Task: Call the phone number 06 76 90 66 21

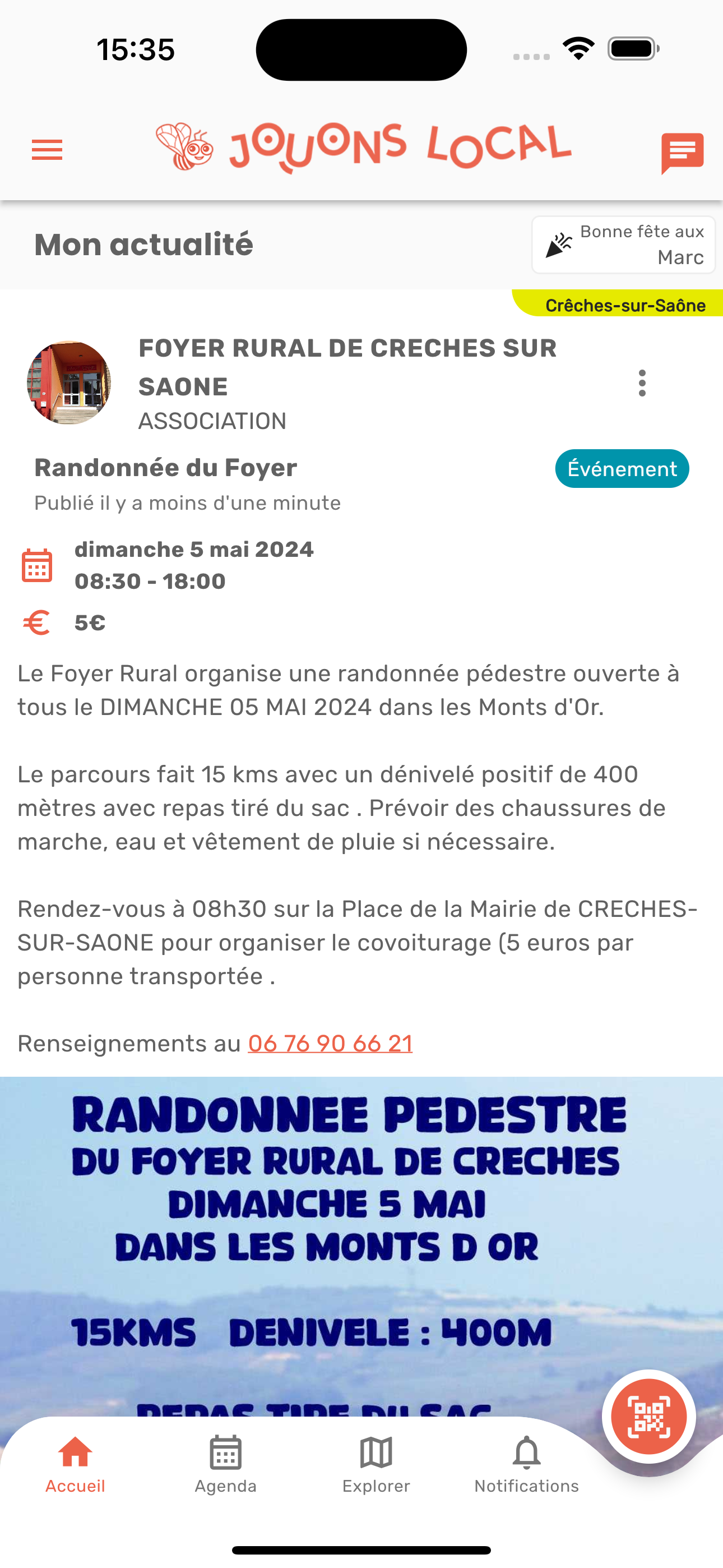Action: pyautogui.click(x=330, y=1043)
